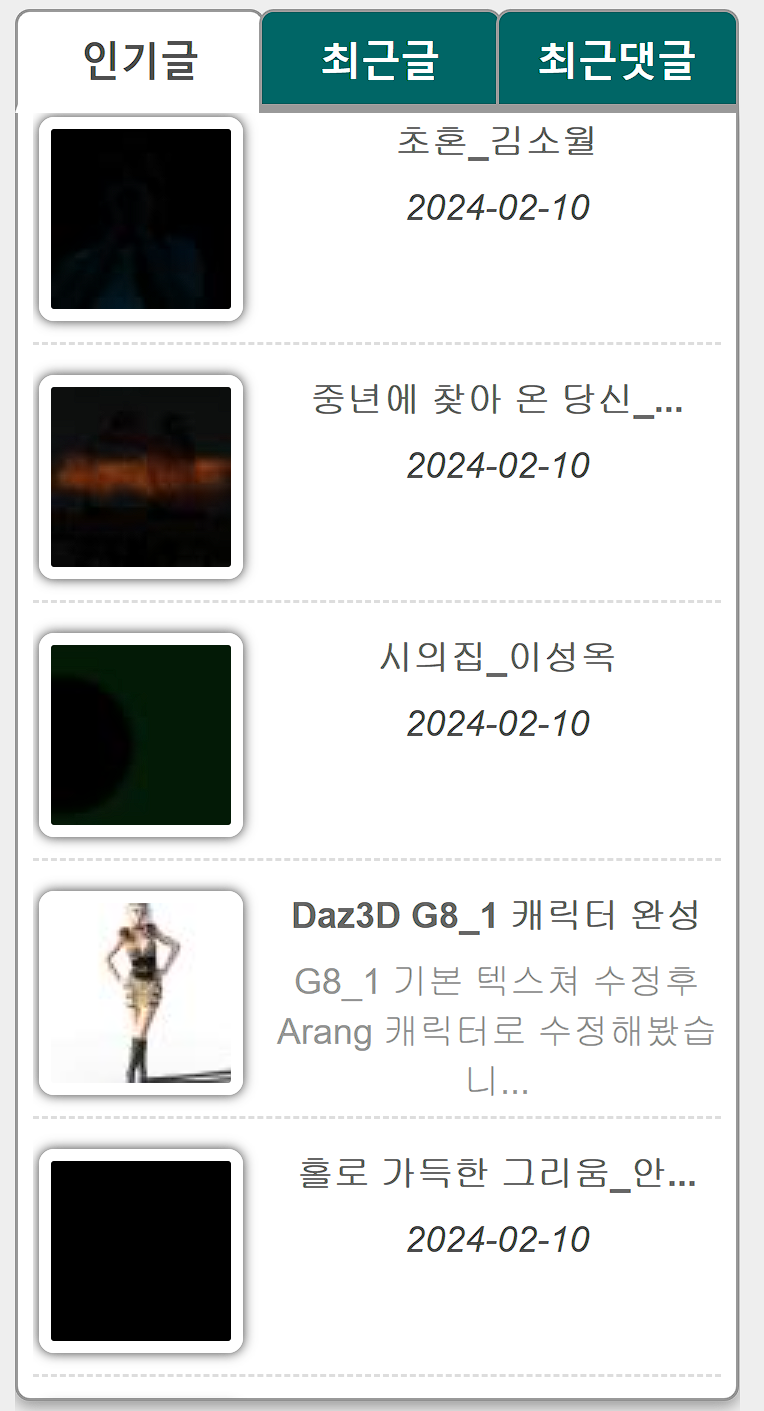This screenshot has width=764, height=1411.
Task: Switch to the 최근댓글 tab
Action: [x=617, y=58]
